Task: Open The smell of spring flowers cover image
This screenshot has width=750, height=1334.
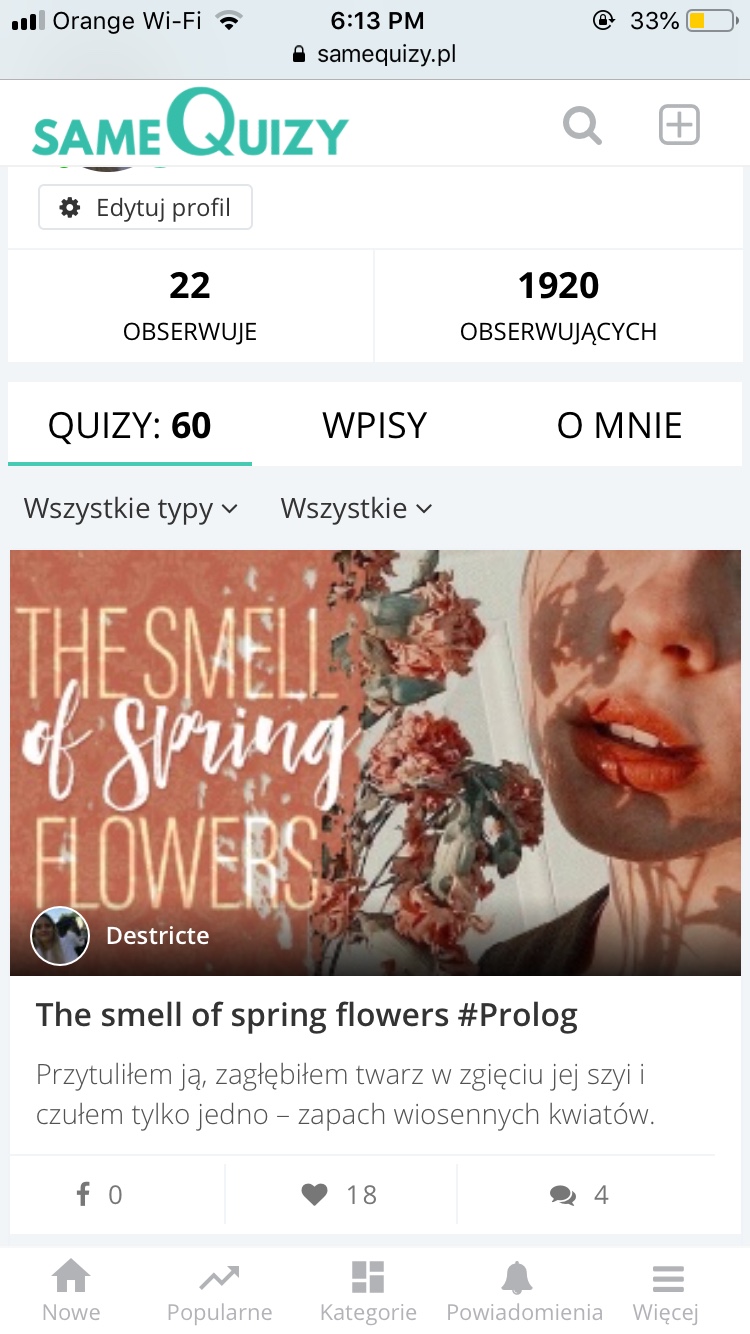Action: (x=375, y=763)
